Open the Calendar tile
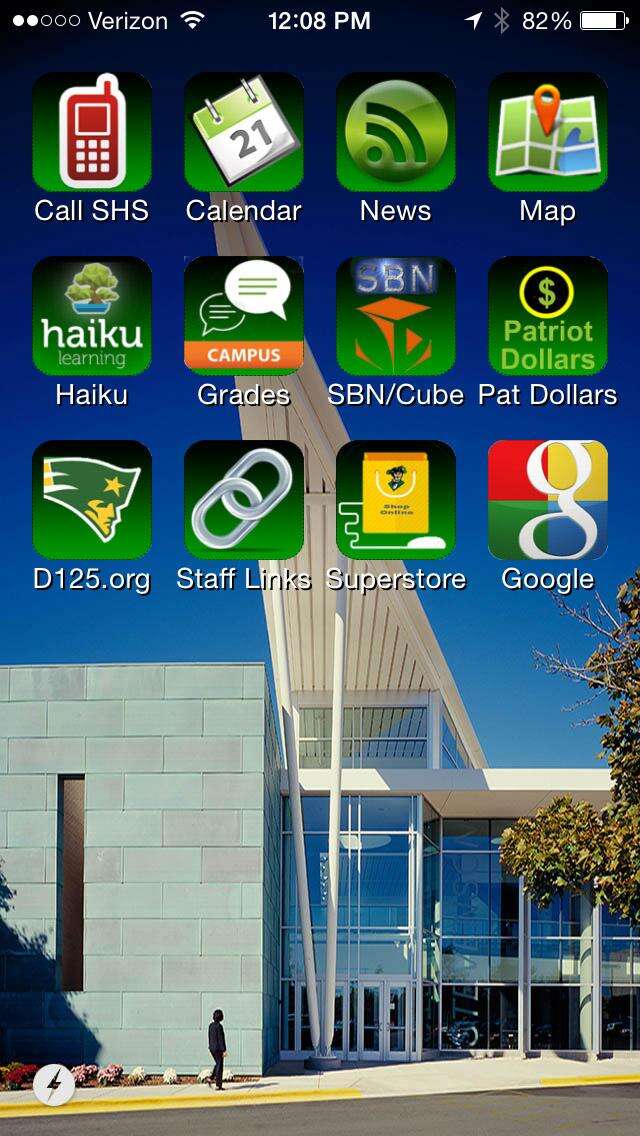Viewport: 640px width, 1136px height. 244,132
